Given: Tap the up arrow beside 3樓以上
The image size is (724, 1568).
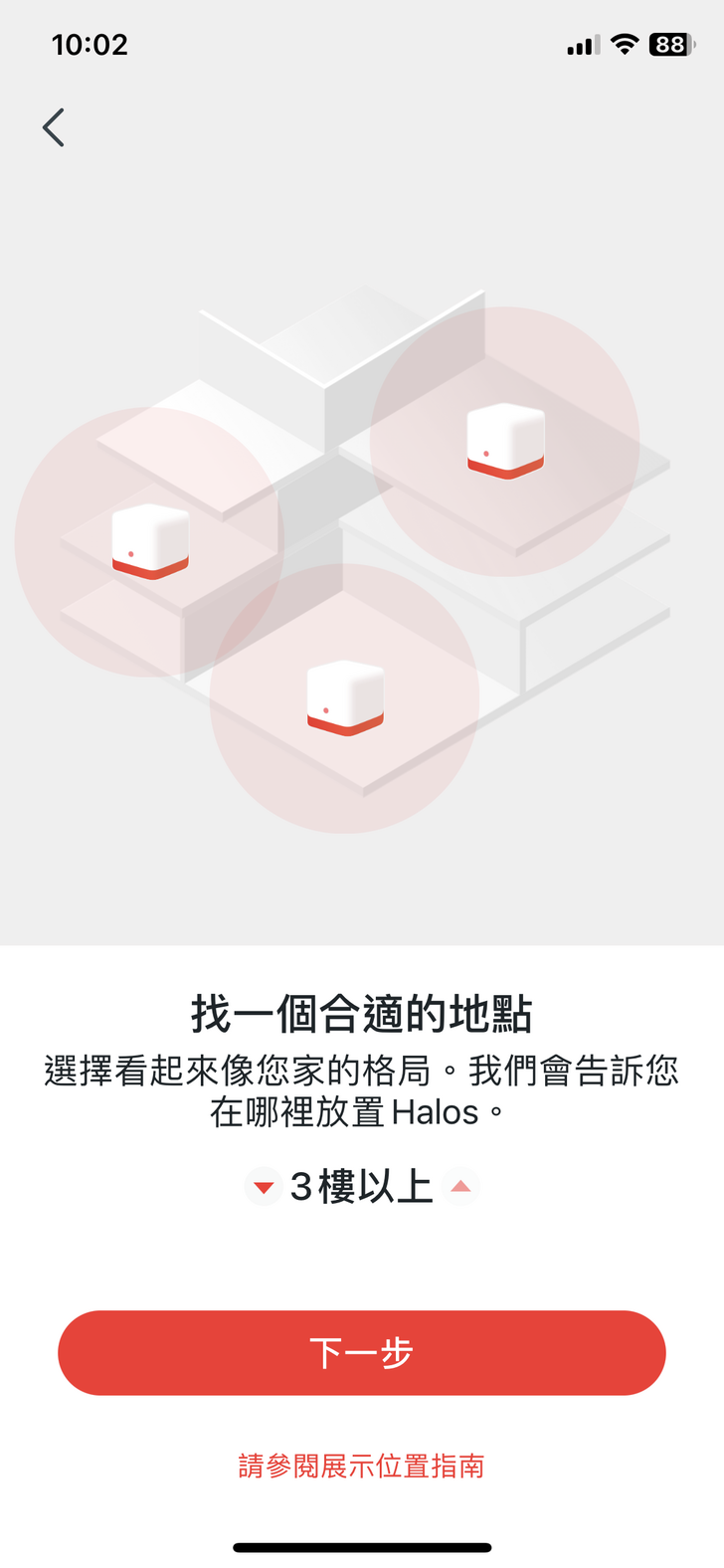Looking at the screenshot, I should [459, 1187].
